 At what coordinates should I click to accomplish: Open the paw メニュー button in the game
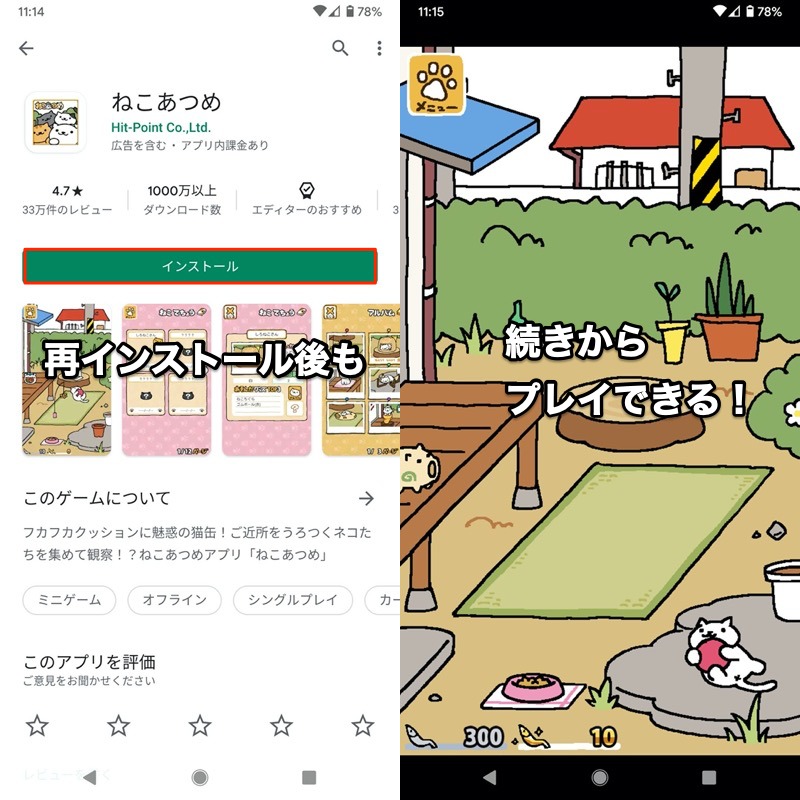(436, 86)
